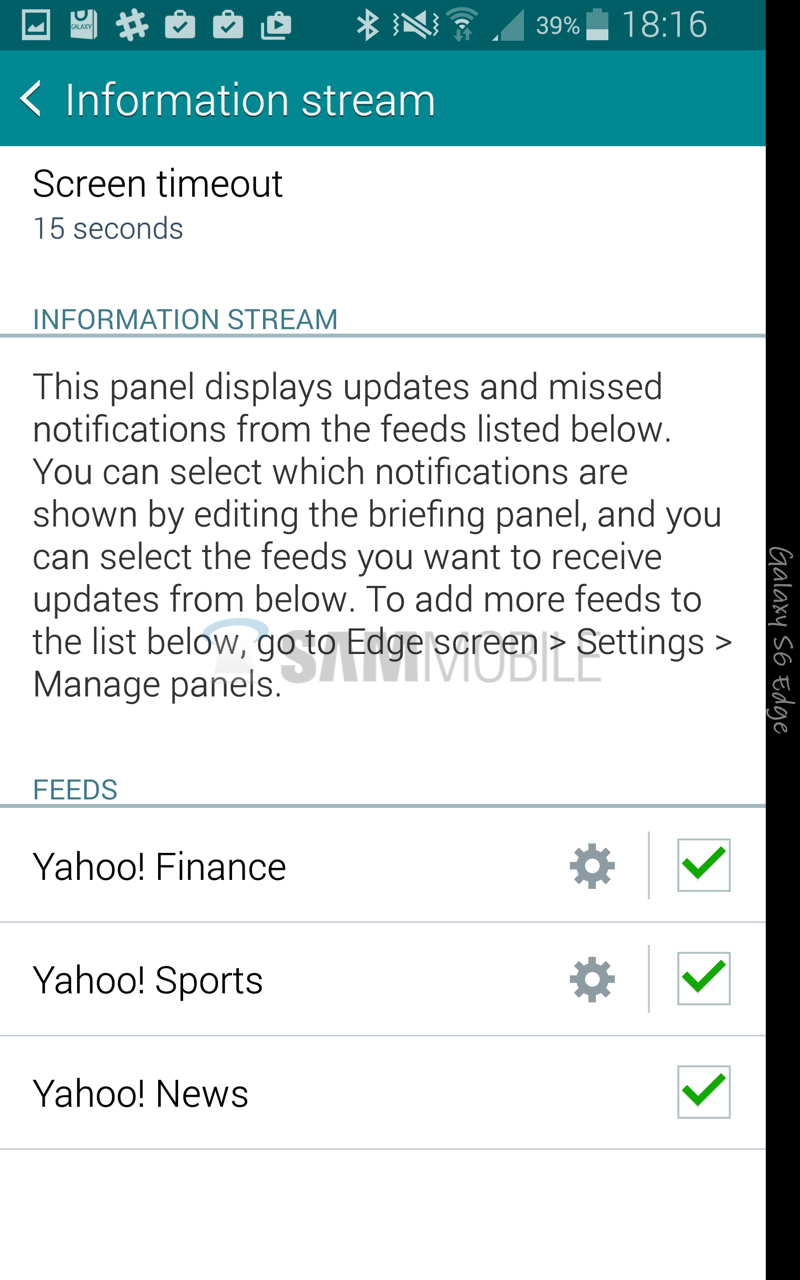Uncheck the Yahoo! News feed checkbox
The height and width of the screenshot is (1280, 800).
(704, 1092)
